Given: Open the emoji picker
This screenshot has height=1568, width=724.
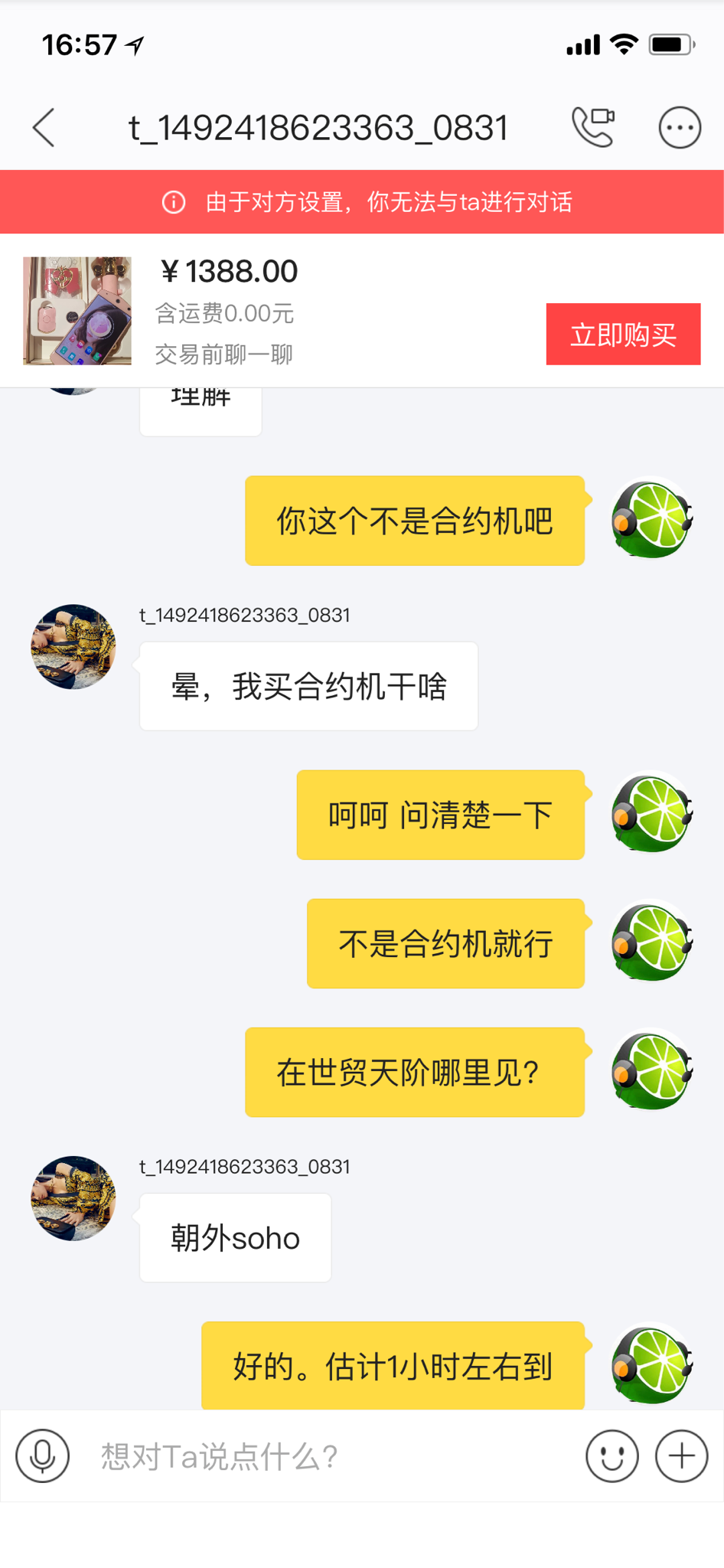Looking at the screenshot, I should click(x=611, y=1455).
